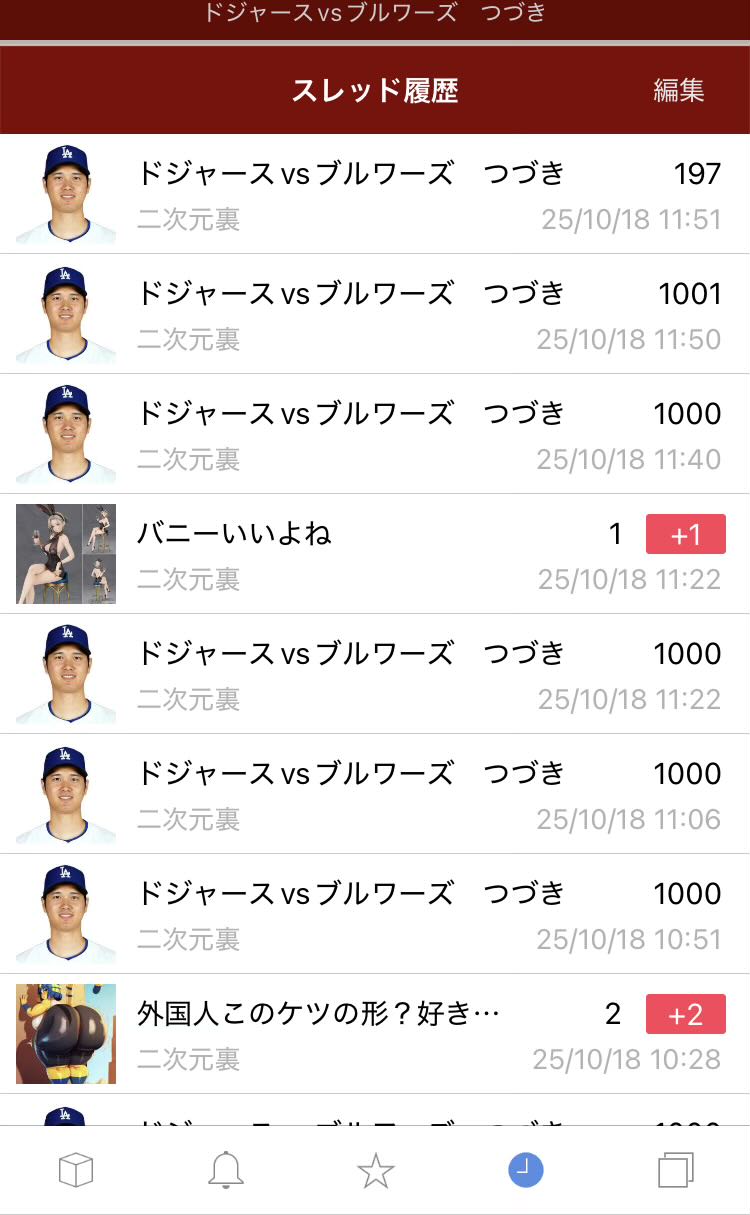This screenshot has height=1215, width=750.
Task: Tap the 編集 edit button
Action: click(678, 90)
